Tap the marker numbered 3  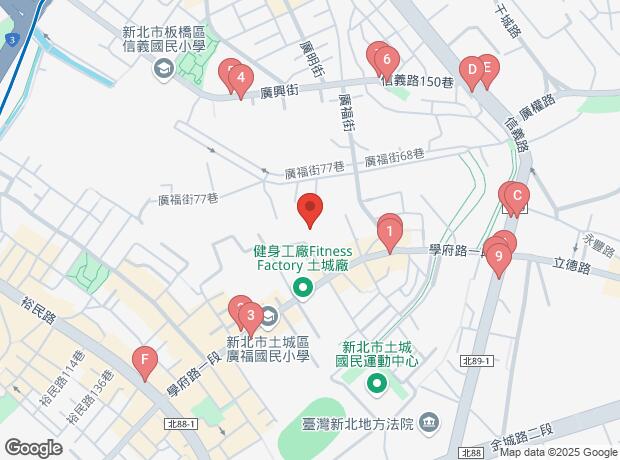tap(250, 318)
